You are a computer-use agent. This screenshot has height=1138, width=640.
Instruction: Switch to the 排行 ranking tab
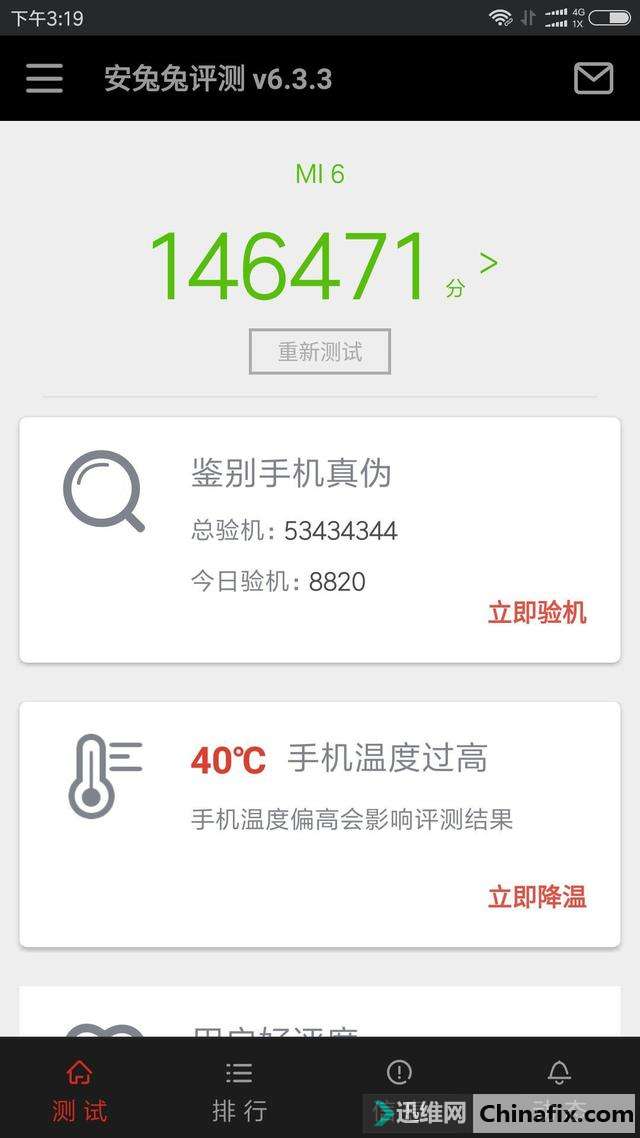point(239,1091)
